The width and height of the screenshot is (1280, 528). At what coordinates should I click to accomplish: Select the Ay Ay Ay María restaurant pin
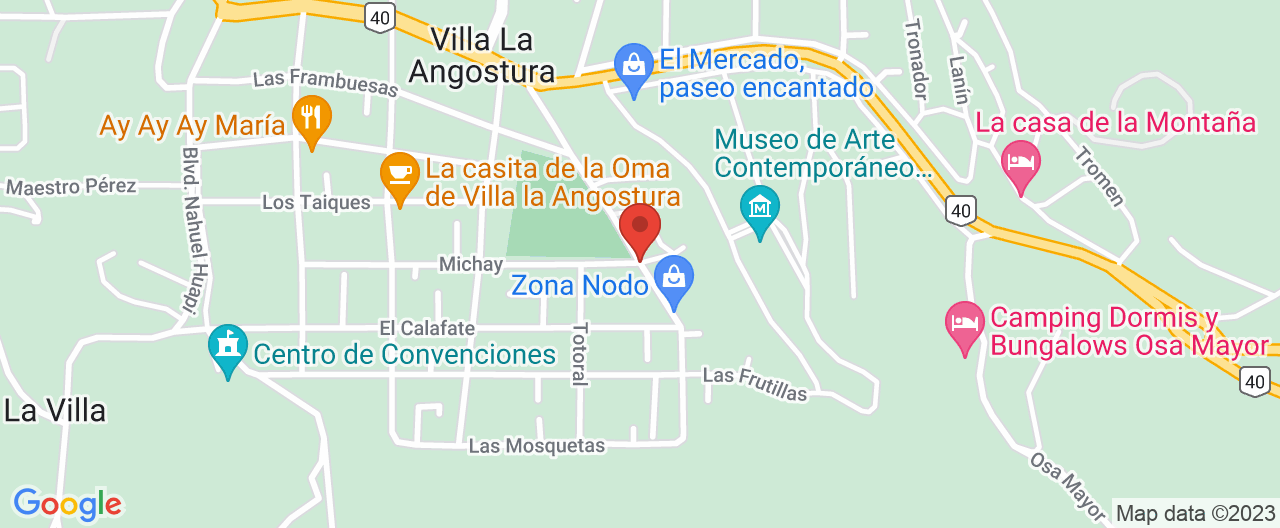click(311, 119)
